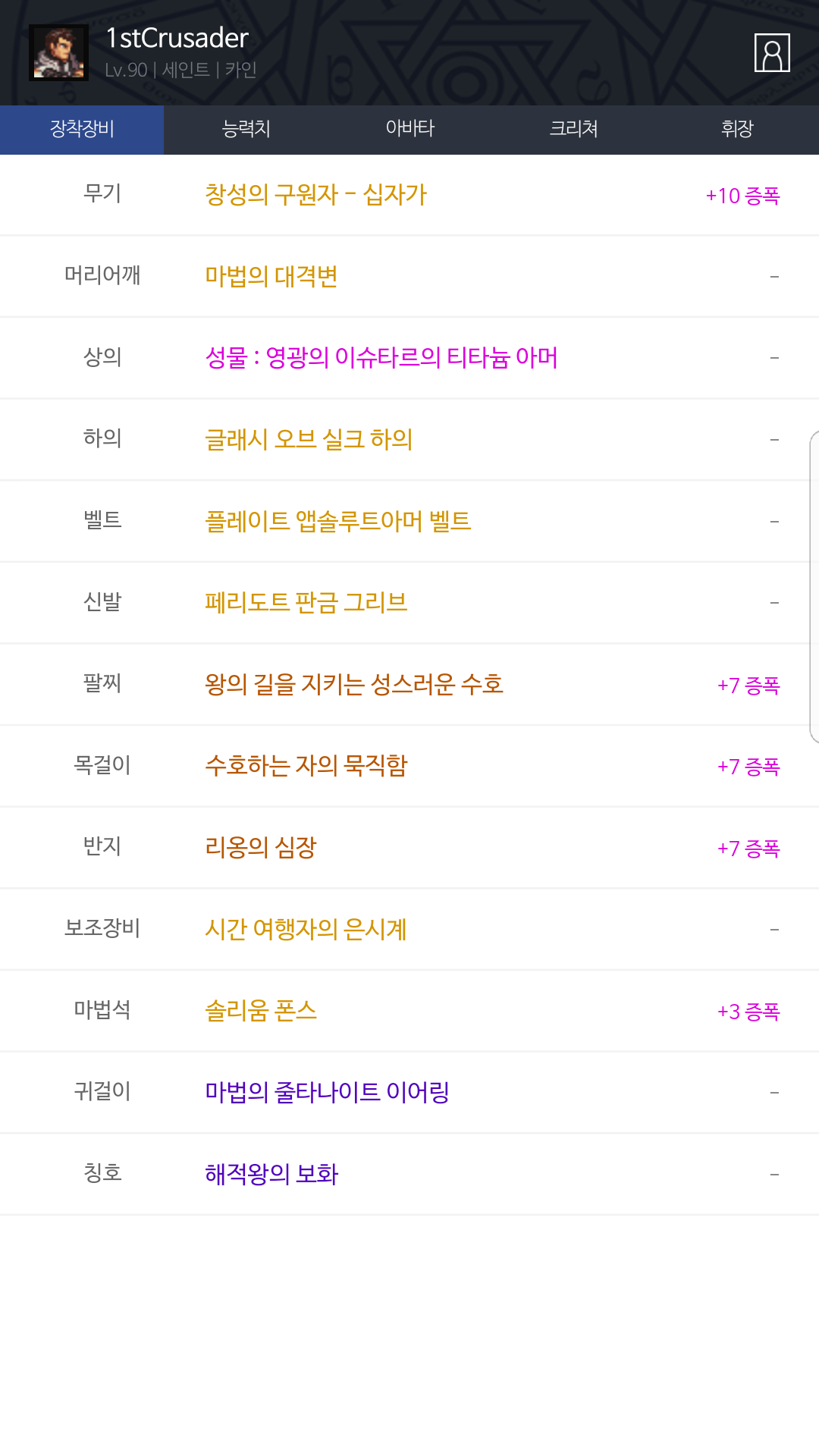View 시간 여행자의 은시계 sub-equipment
The height and width of the screenshot is (1456, 819).
[x=409, y=930]
